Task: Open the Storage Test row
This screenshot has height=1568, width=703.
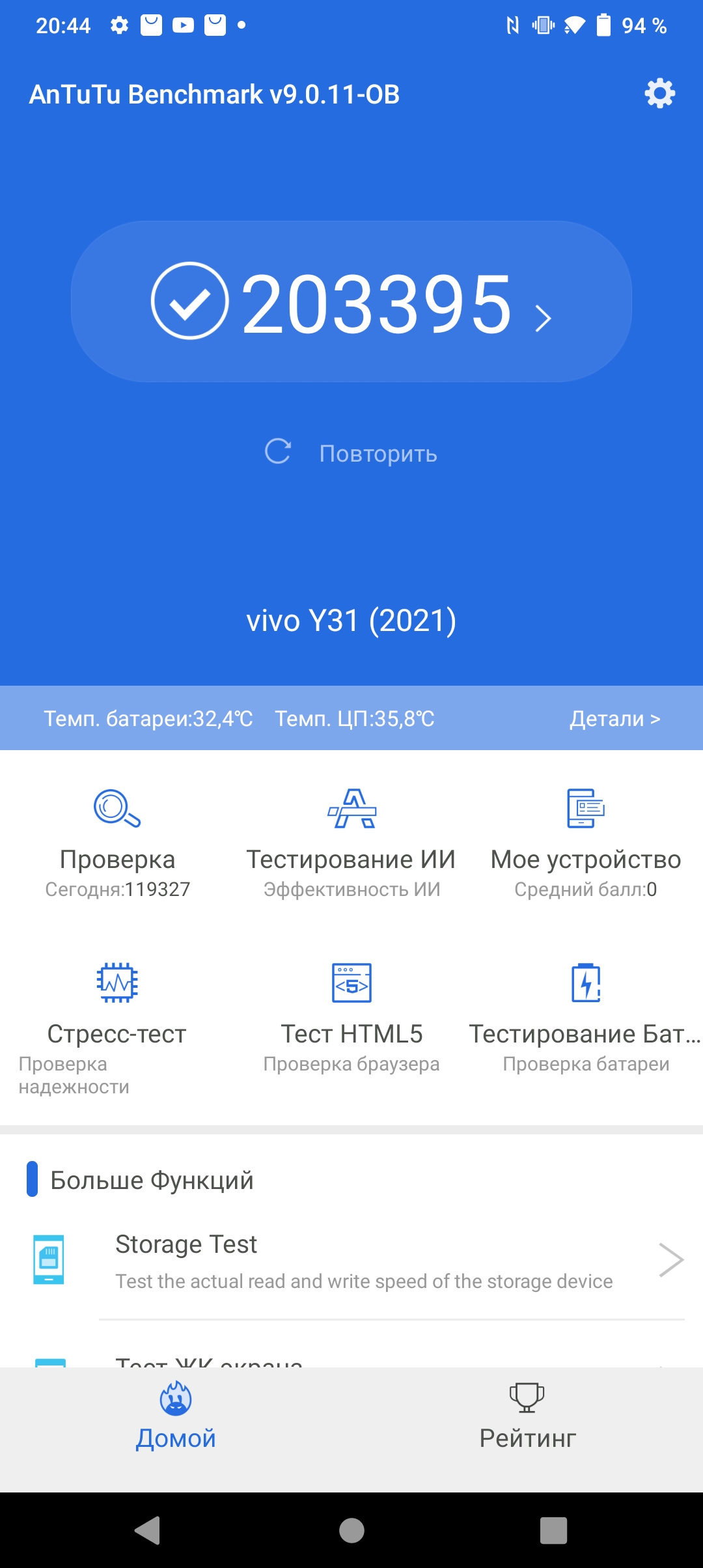Action: (x=365, y=1261)
